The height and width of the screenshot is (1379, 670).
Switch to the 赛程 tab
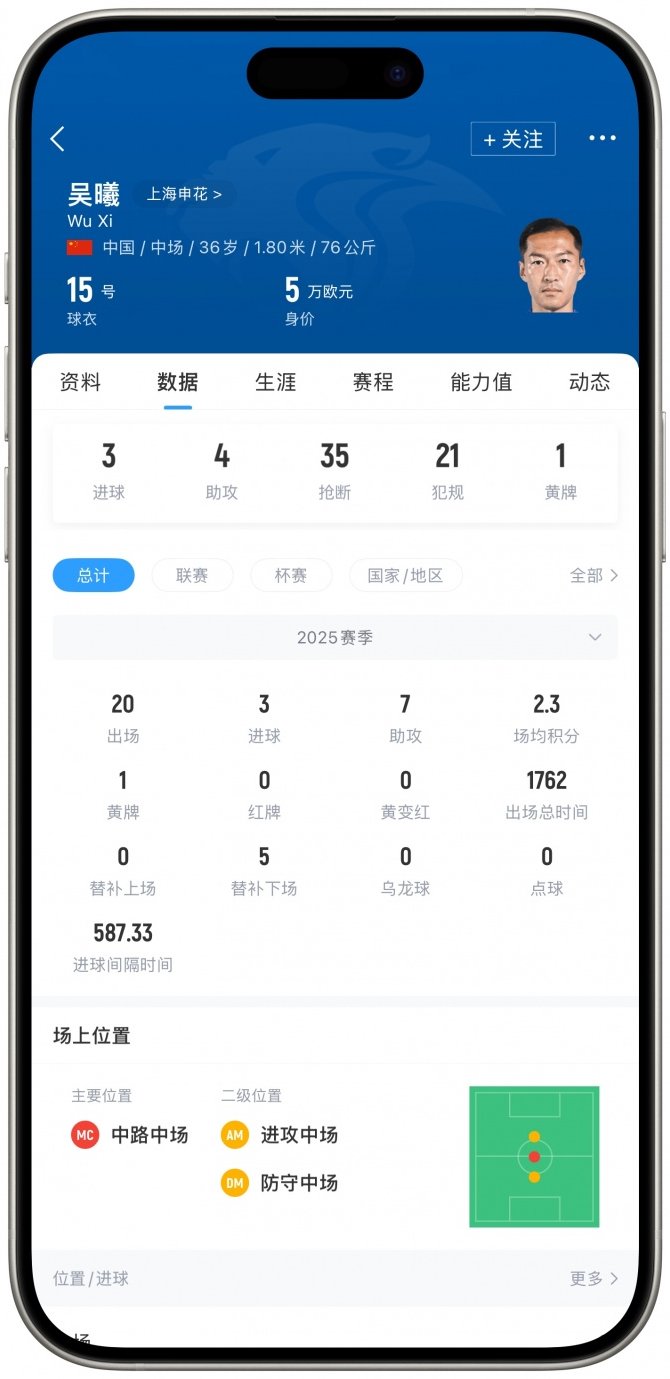[x=373, y=382]
